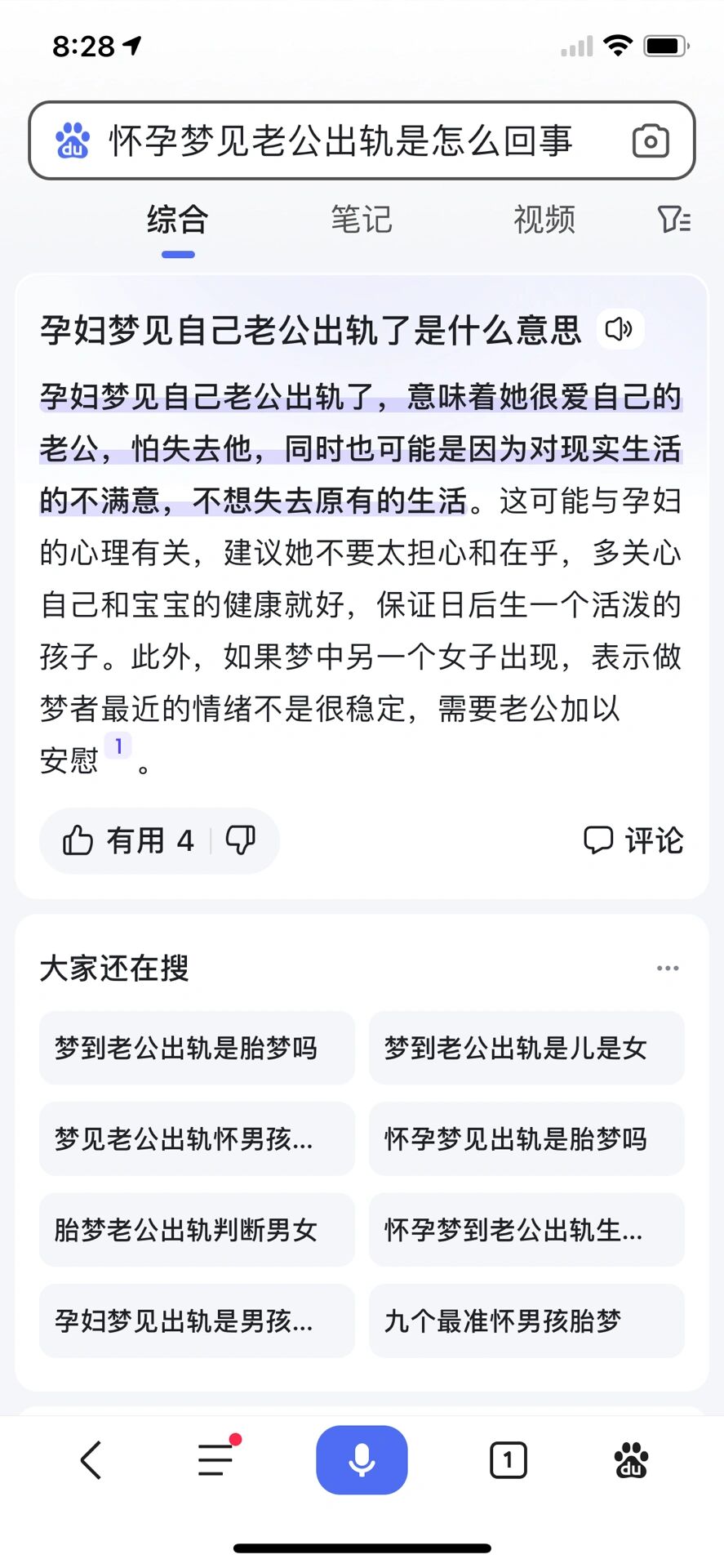The width and height of the screenshot is (724, 1568).
Task: Open the tabs switcher showing 1
Action: point(508,1459)
